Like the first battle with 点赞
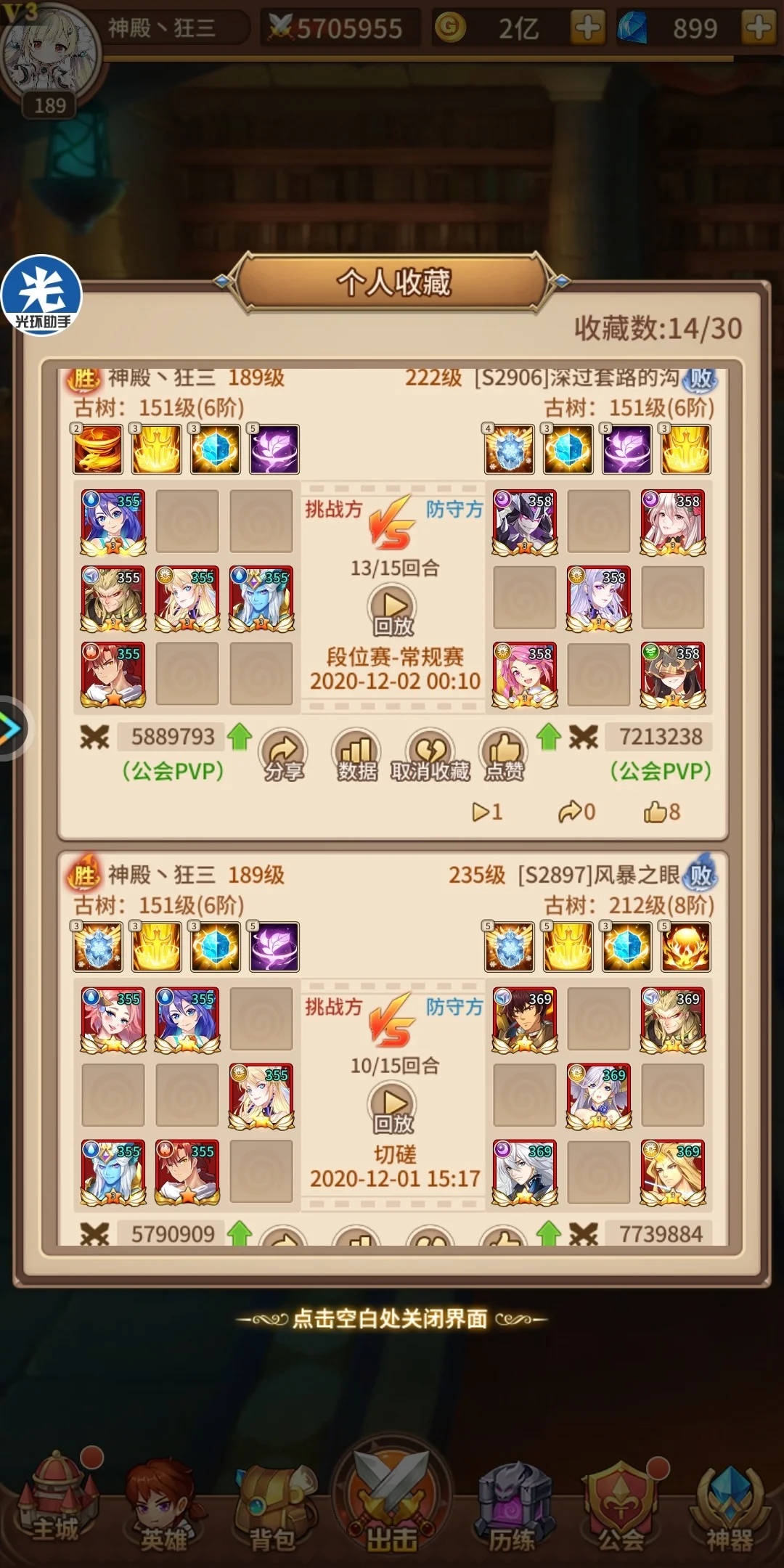 [x=504, y=754]
